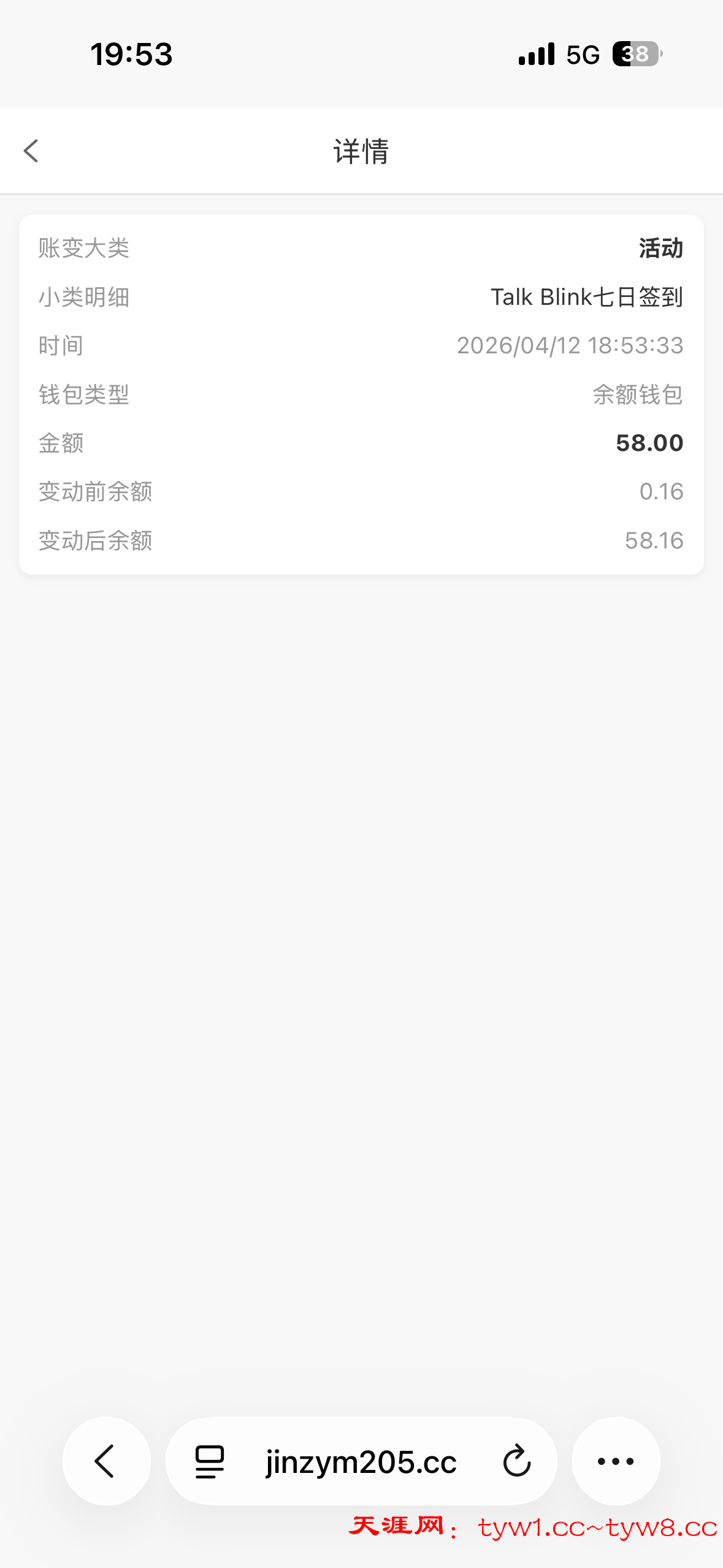Screen dimensions: 723x1568
Task: Open the browser's three-dot more menu
Action: tap(616, 1461)
